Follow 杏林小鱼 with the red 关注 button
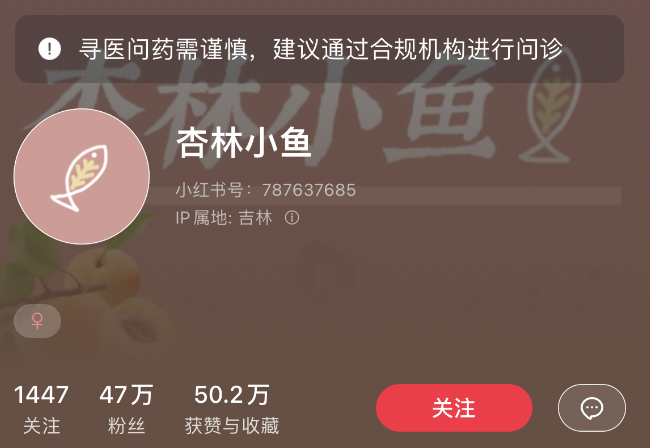650x448 pixels. point(453,408)
